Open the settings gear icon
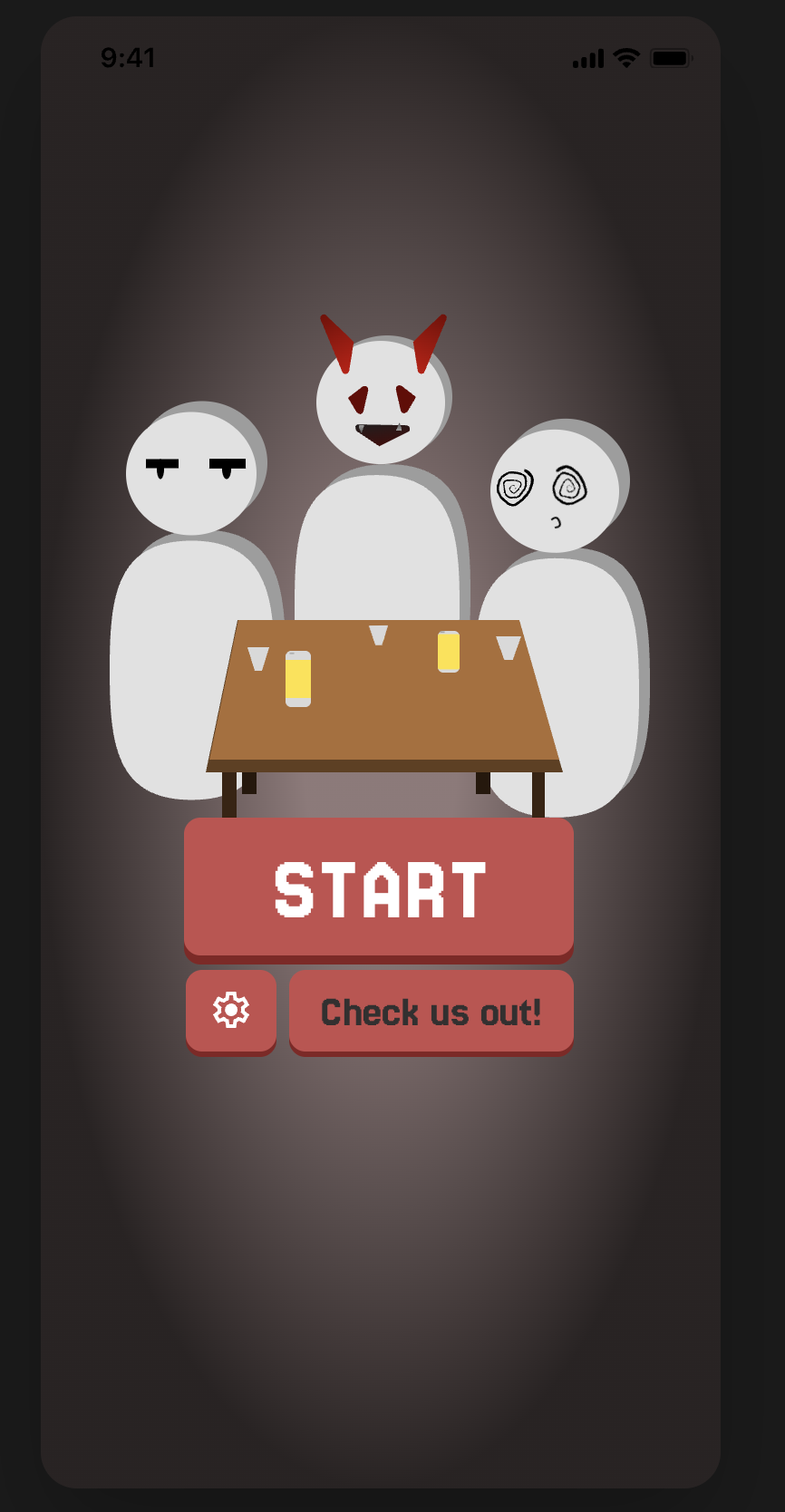The image size is (785, 1512). [x=231, y=1012]
